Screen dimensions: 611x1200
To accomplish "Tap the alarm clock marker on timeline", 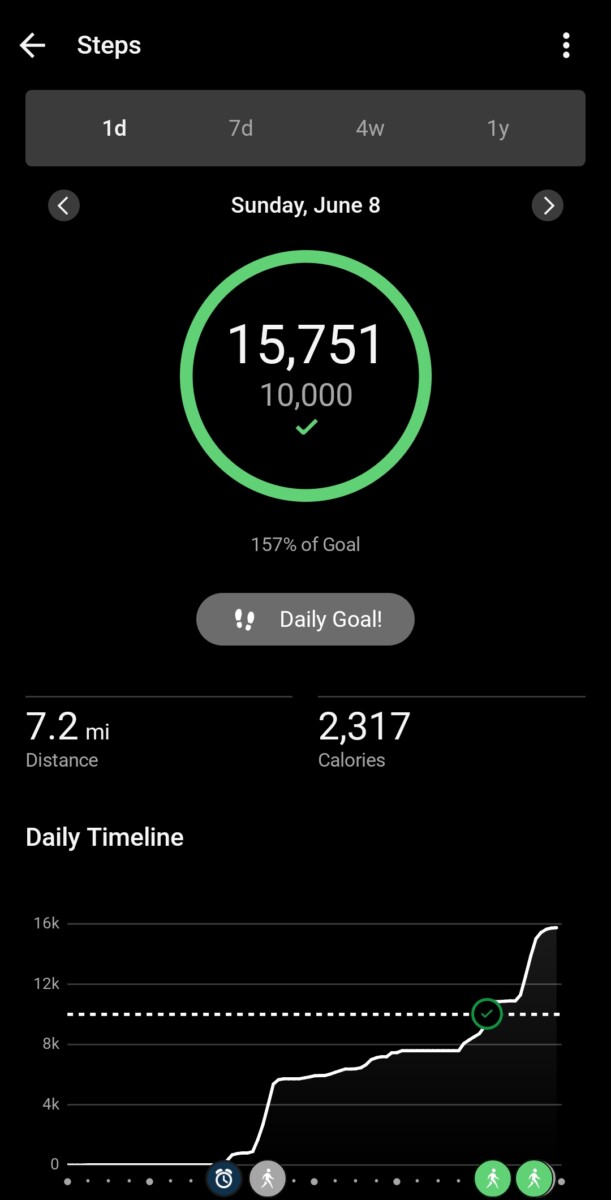I will pyautogui.click(x=224, y=1179).
